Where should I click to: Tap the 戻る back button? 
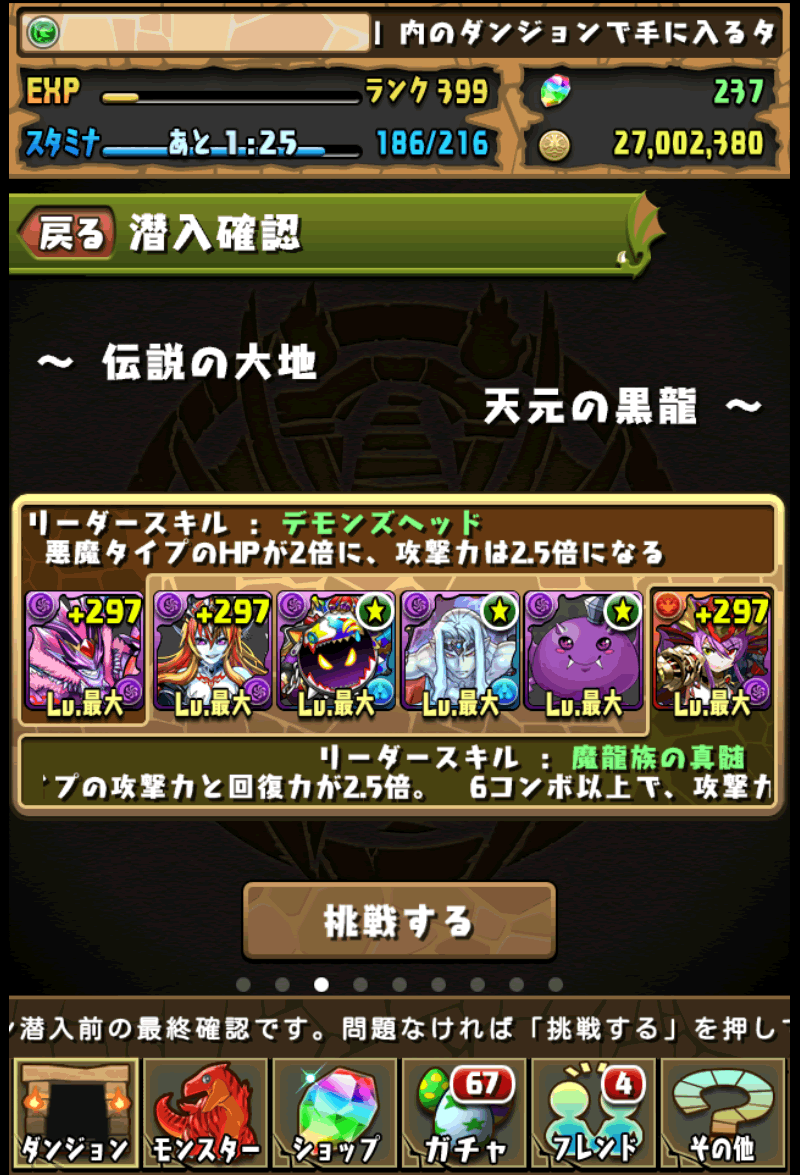pos(70,233)
